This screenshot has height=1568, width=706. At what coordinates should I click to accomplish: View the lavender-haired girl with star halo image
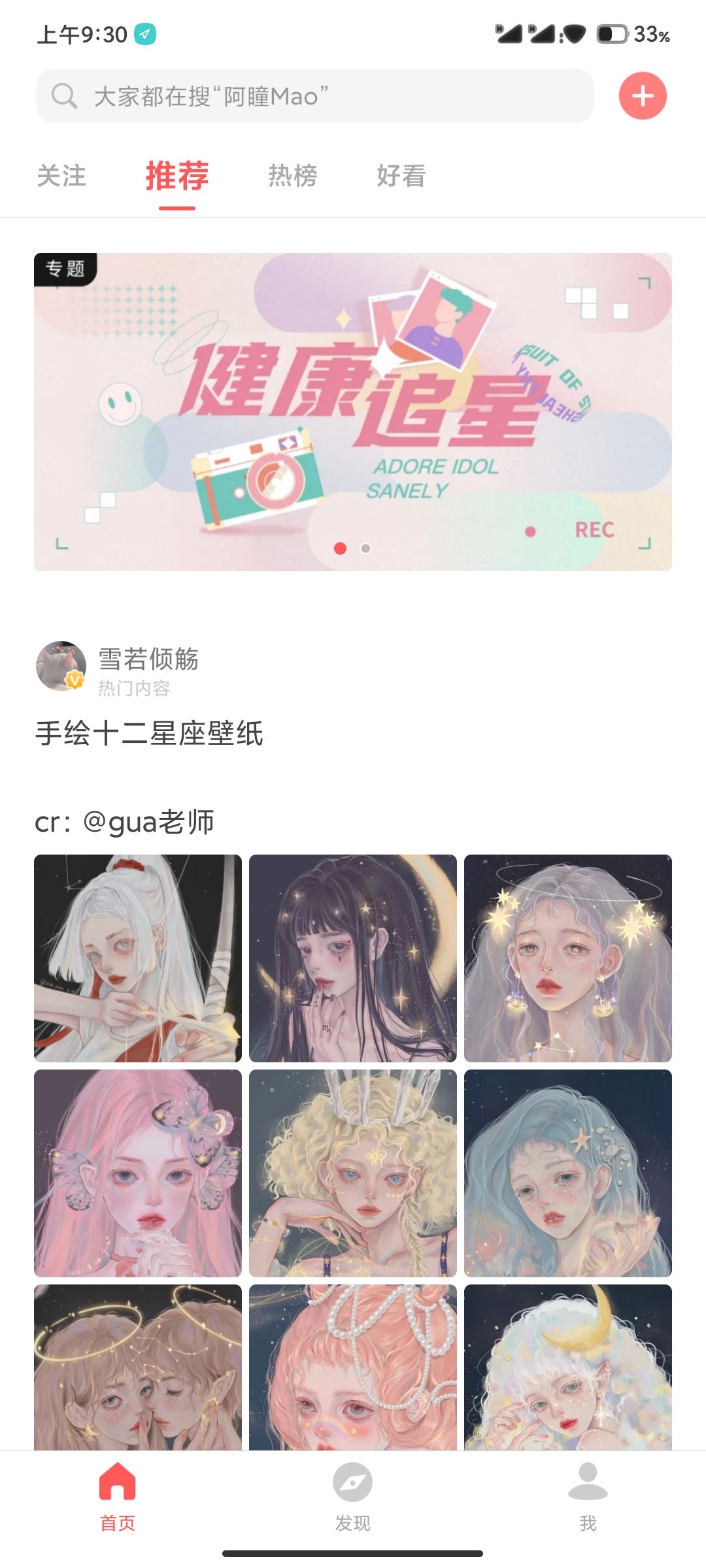tap(567, 958)
